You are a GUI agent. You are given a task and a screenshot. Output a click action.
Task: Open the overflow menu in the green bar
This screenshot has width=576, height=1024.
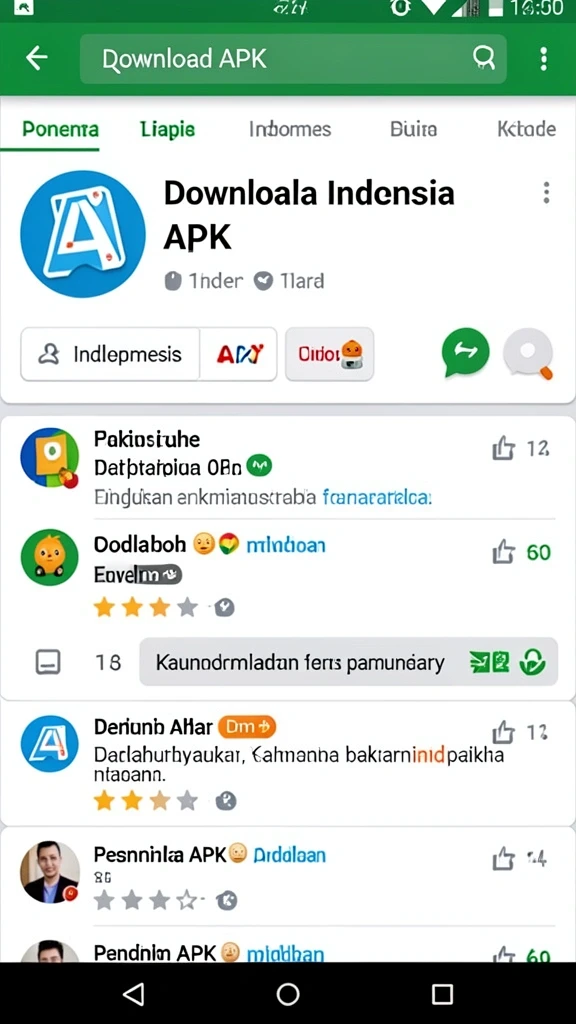(x=543, y=59)
